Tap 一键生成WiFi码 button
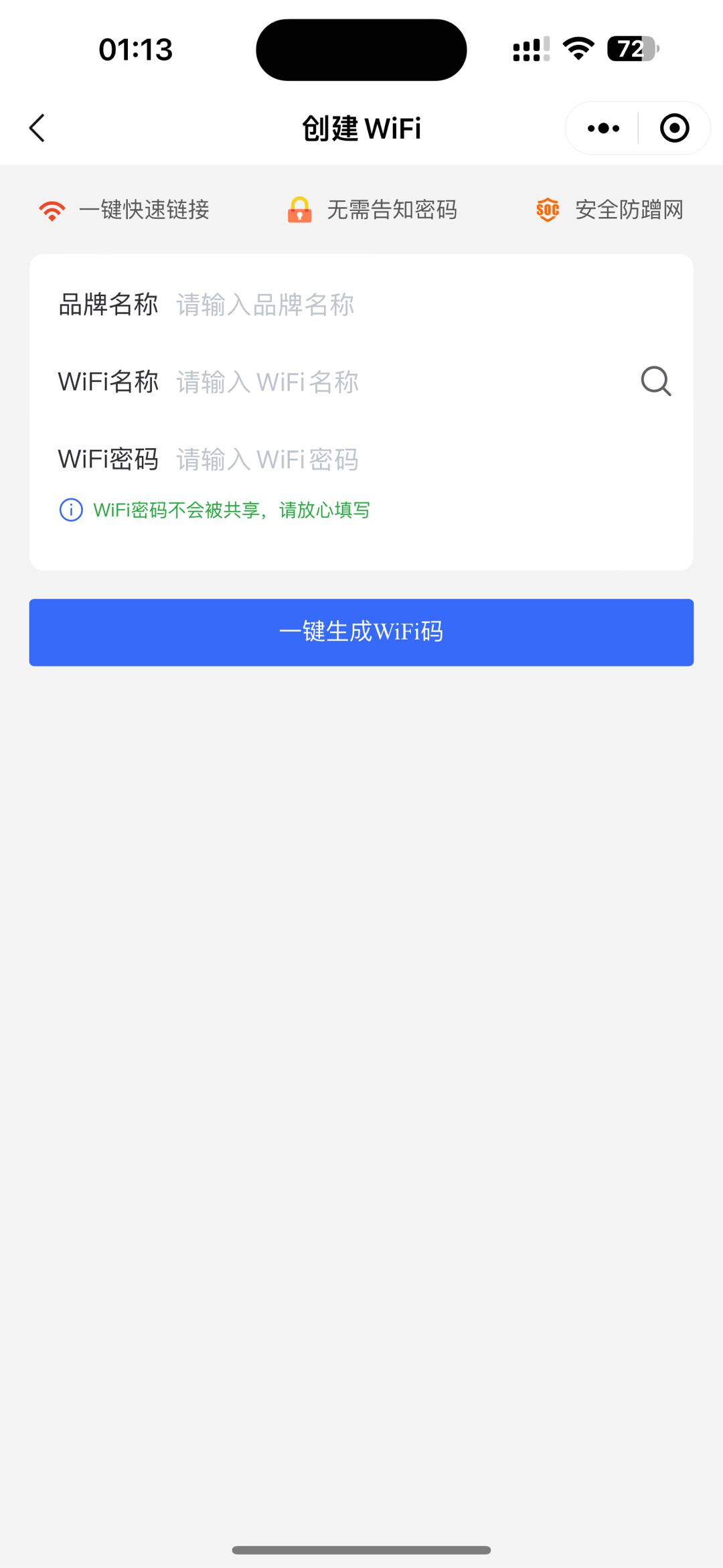Screen dimensions: 723x1568 361,632
